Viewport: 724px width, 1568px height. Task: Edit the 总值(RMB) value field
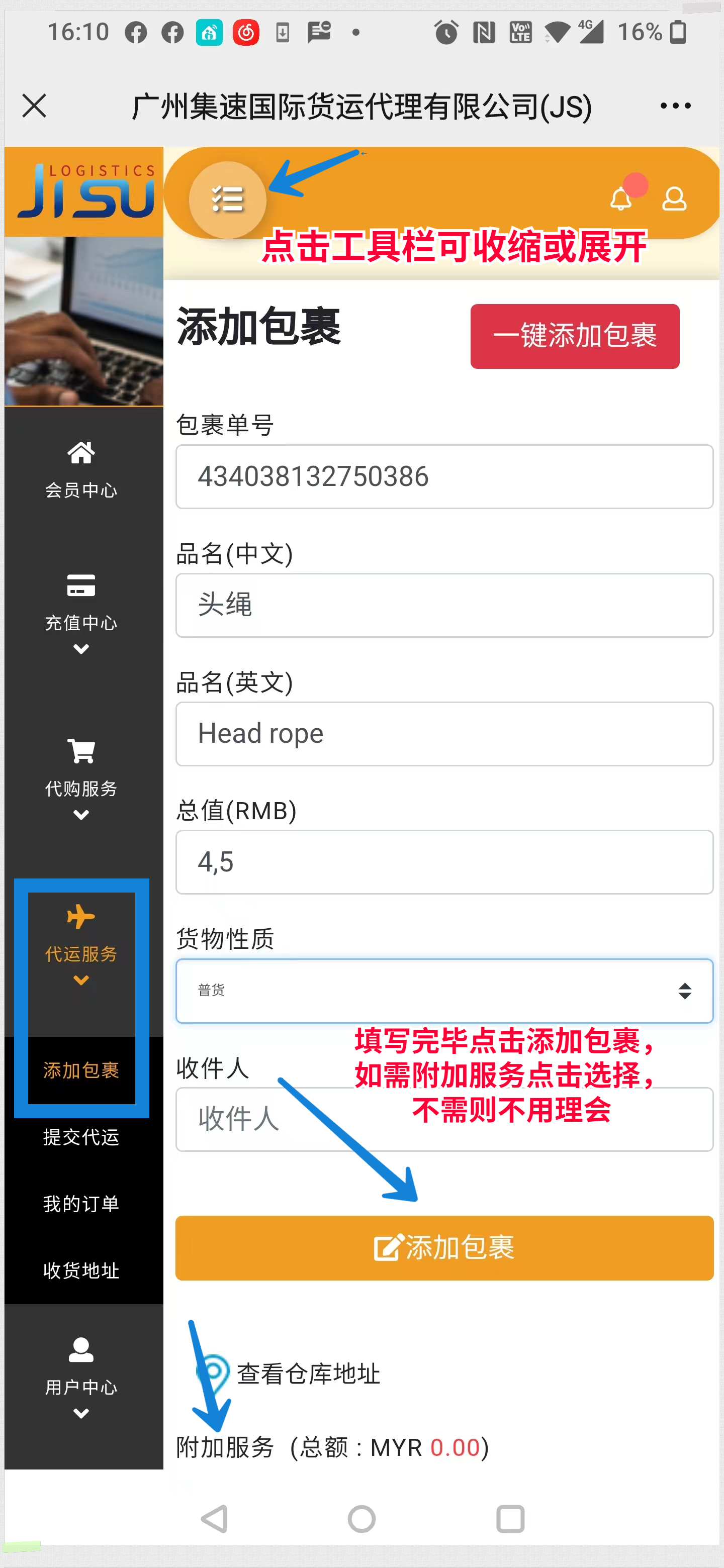click(x=444, y=862)
